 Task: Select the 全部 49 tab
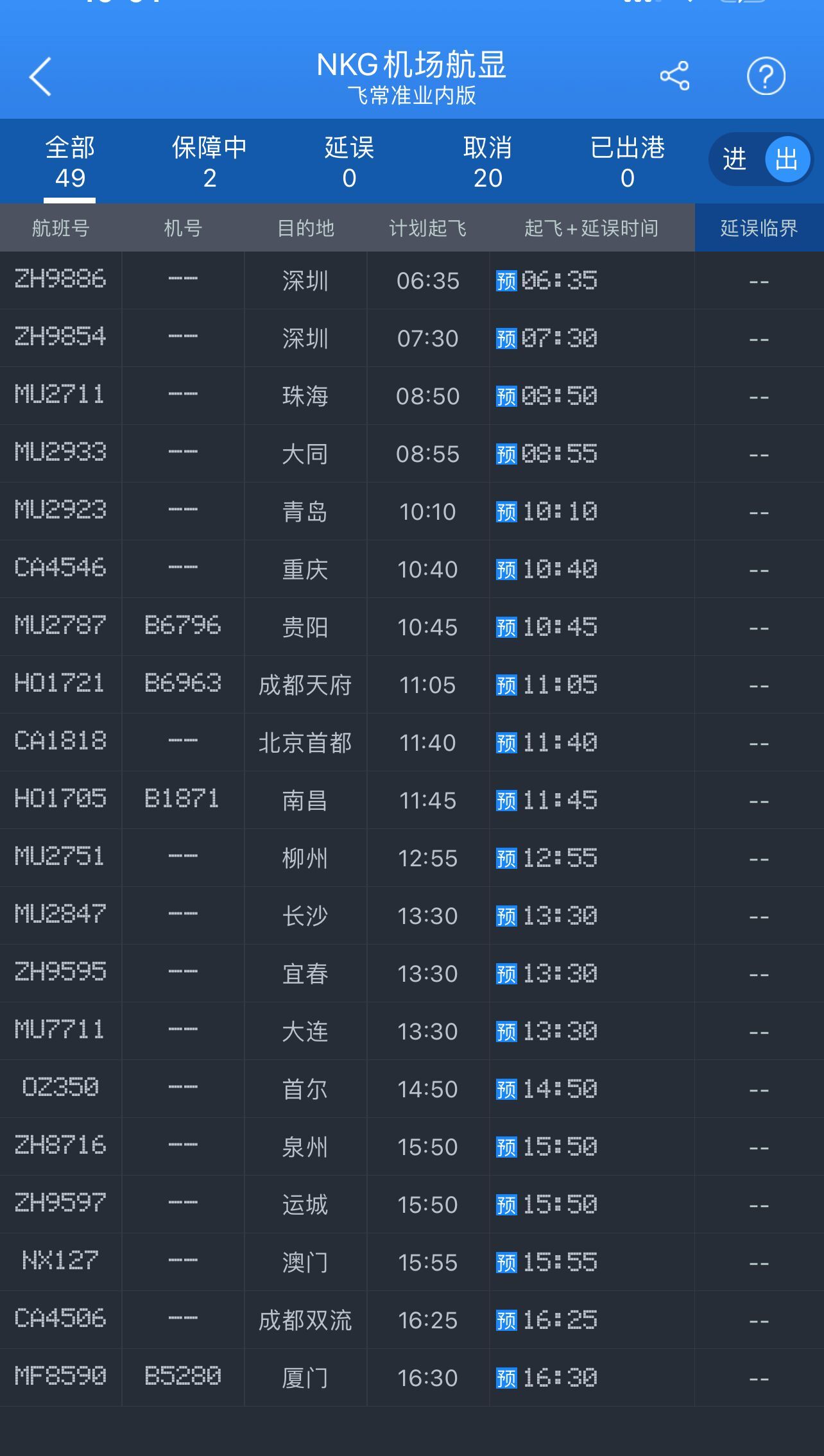[x=70, y=162]
